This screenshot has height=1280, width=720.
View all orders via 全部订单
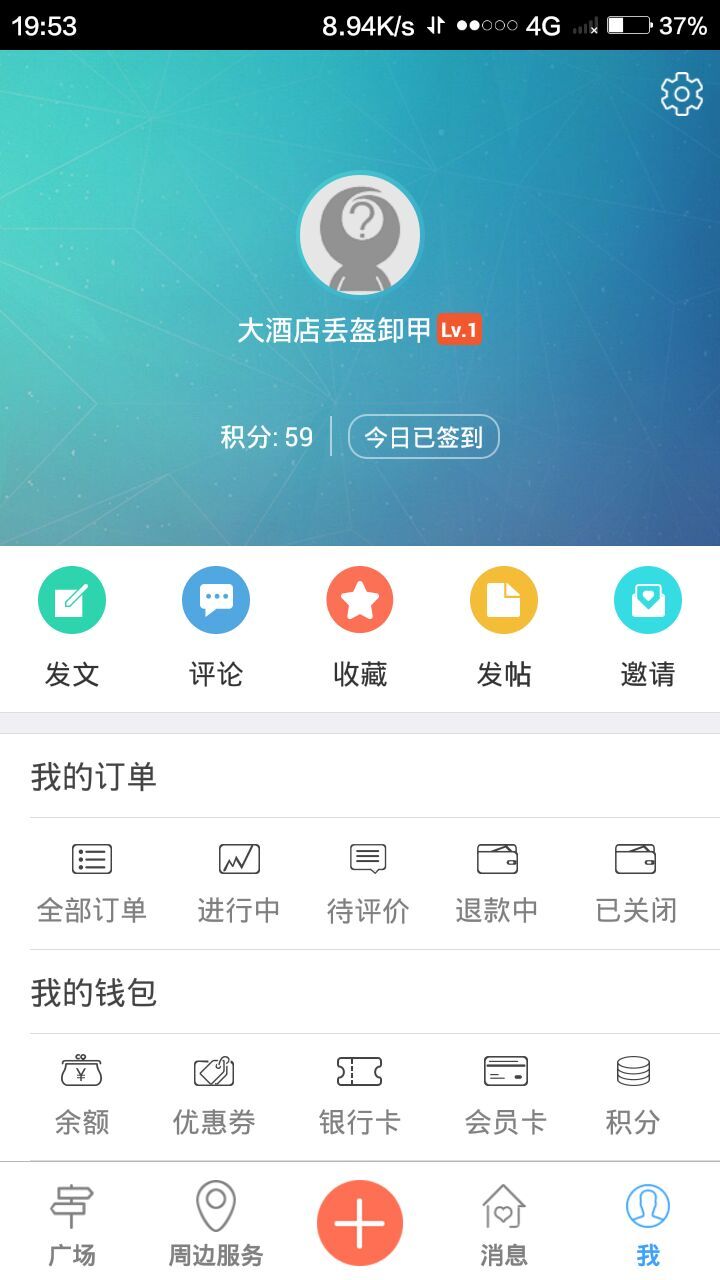tap(94, 859)
